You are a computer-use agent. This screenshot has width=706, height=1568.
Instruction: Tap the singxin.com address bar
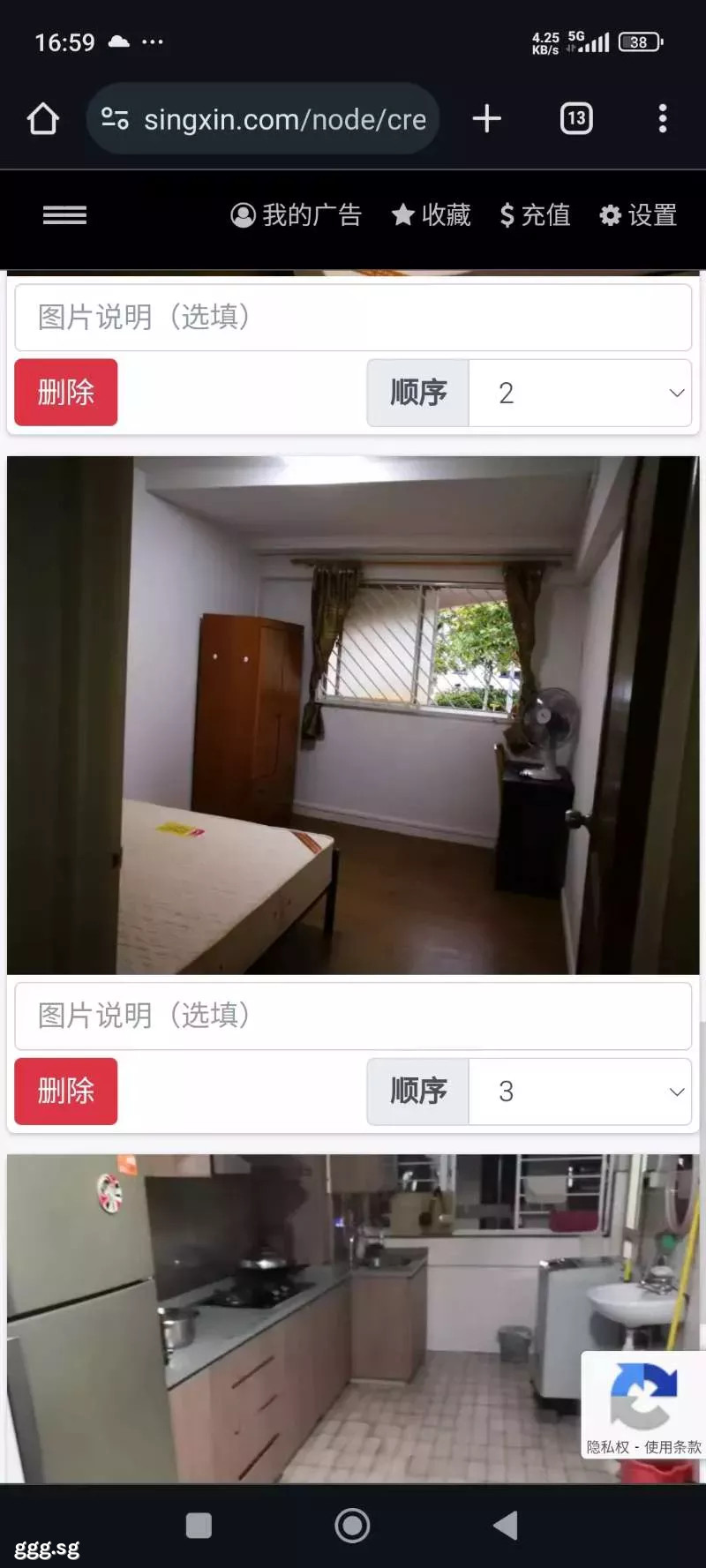pos(263,118)
